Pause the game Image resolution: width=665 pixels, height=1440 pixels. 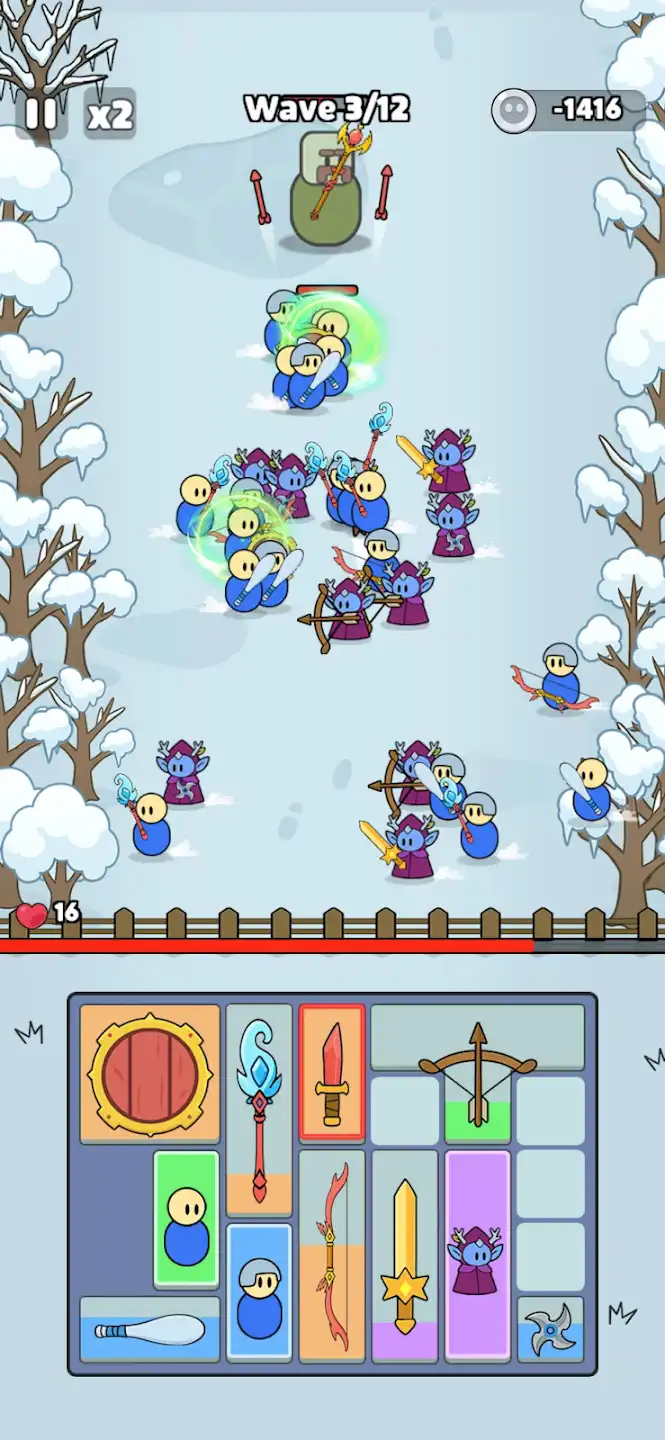pyautogui.click(x=40, y=113)
